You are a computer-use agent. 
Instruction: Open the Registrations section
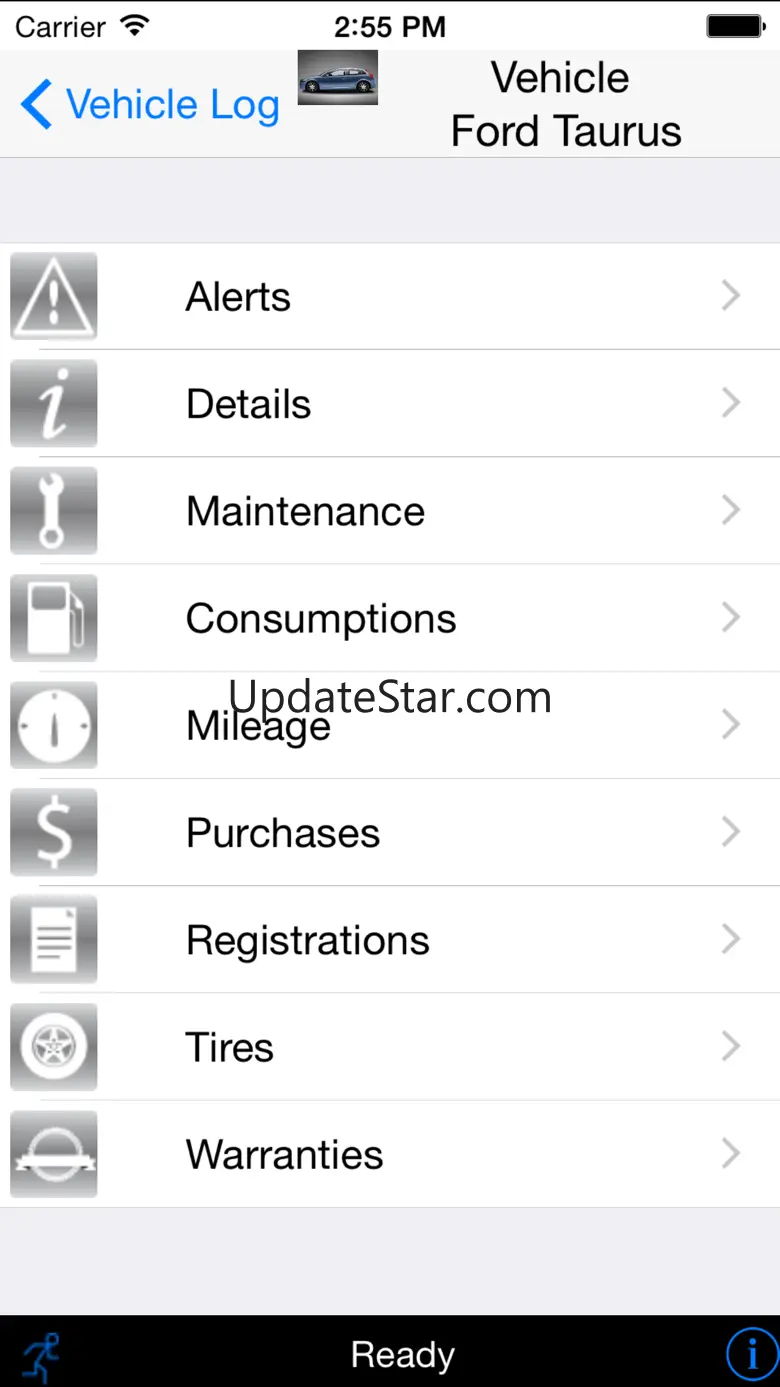[x=390, y=939]
